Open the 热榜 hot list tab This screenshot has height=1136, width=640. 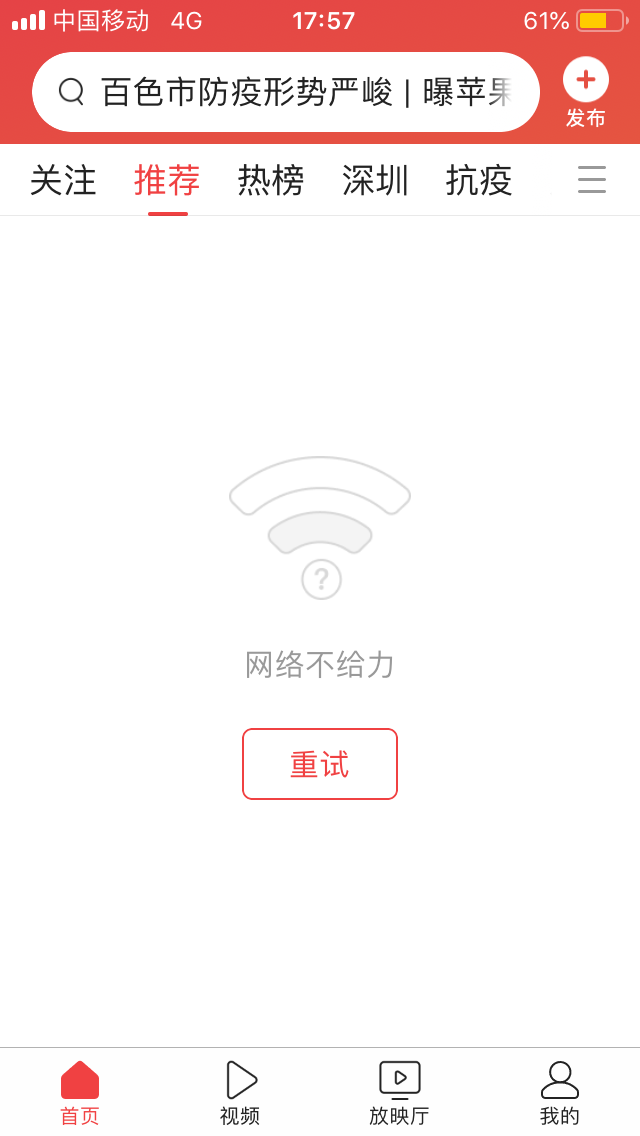point(271,181)
